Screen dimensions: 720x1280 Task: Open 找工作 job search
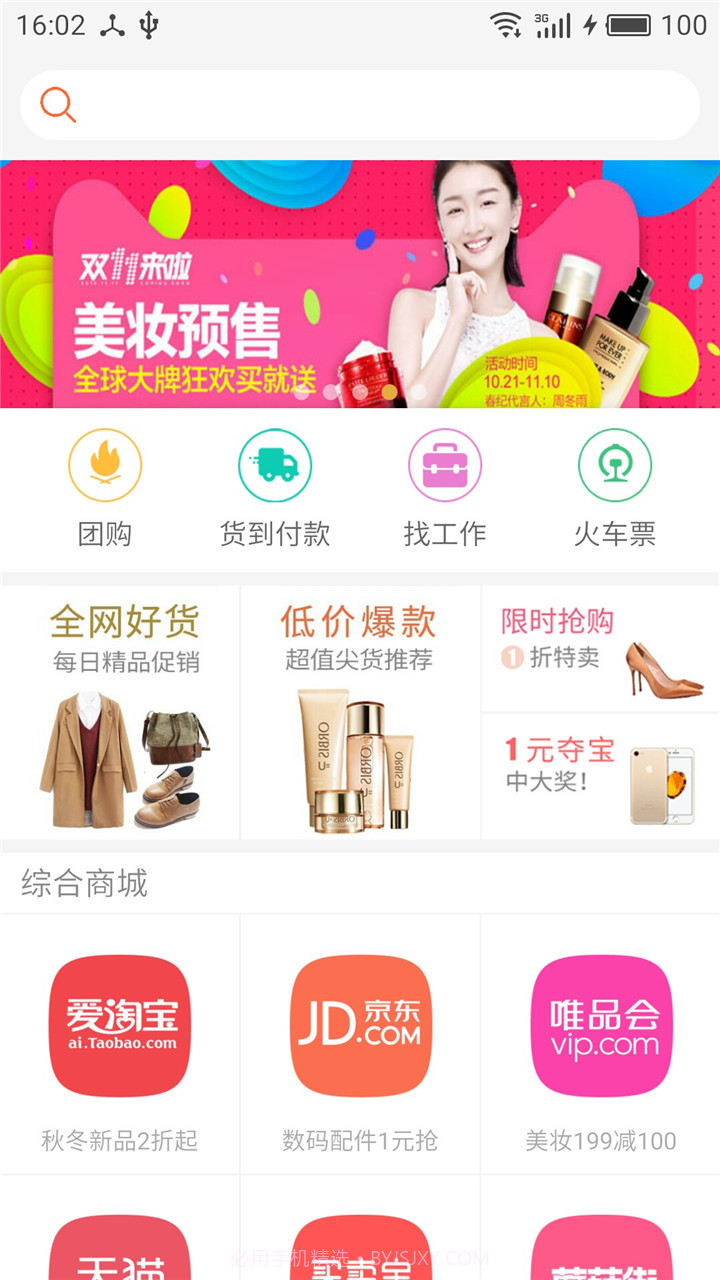click(445, 465)
